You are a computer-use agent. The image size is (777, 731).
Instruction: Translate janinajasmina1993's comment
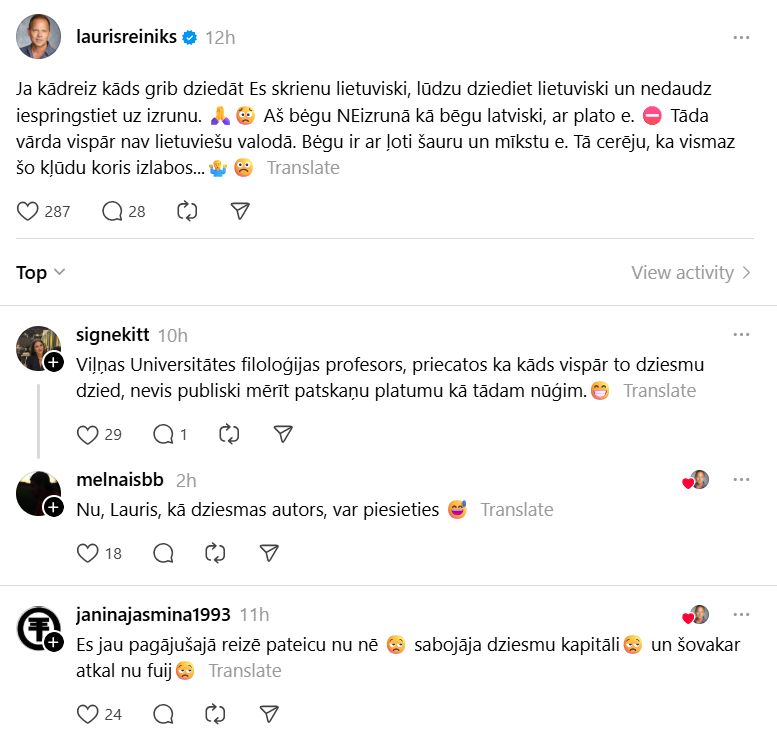[245, 670]
